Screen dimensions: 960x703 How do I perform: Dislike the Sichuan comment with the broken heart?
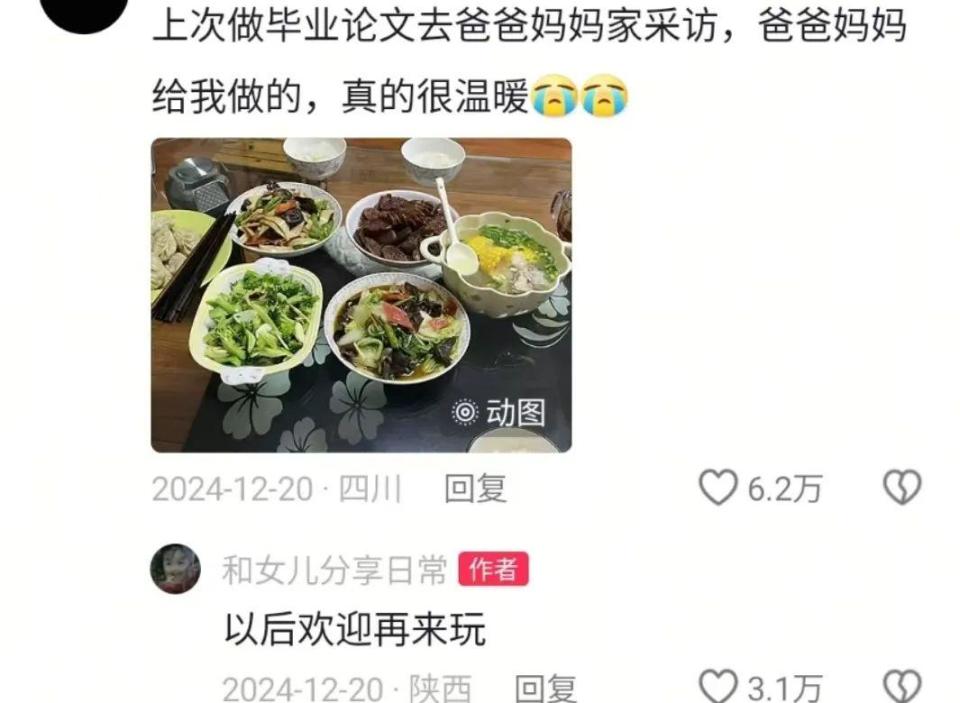[902, 488]
